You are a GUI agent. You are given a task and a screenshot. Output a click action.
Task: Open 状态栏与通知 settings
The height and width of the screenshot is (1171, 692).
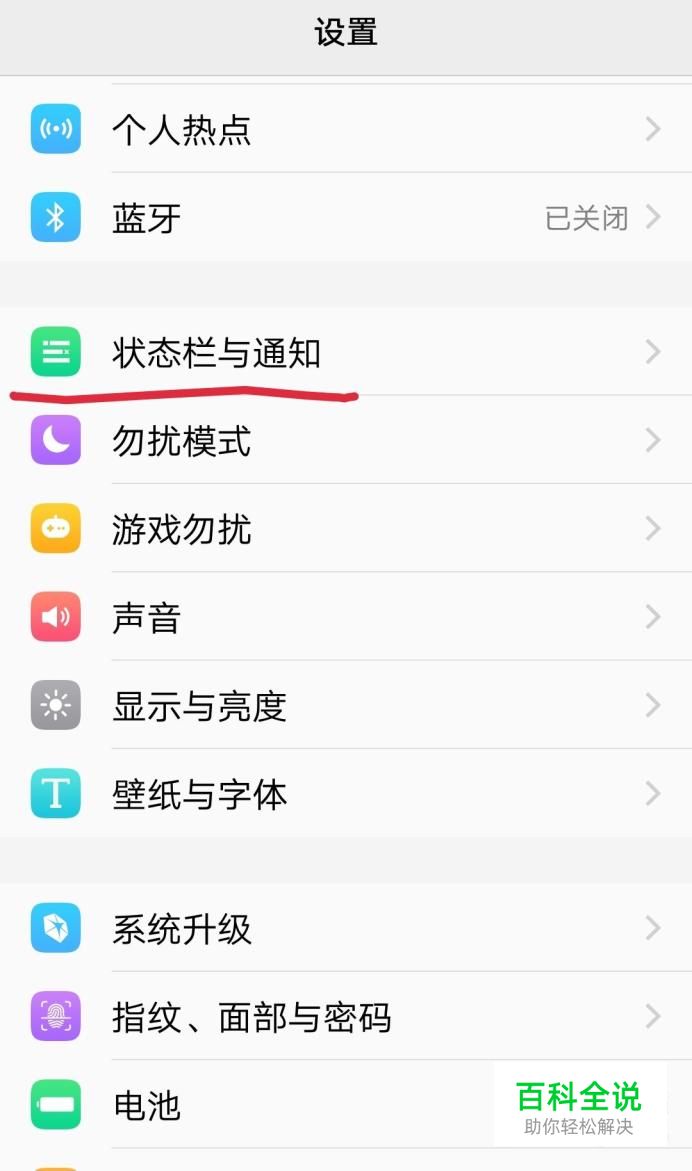[x=345, y=352]
